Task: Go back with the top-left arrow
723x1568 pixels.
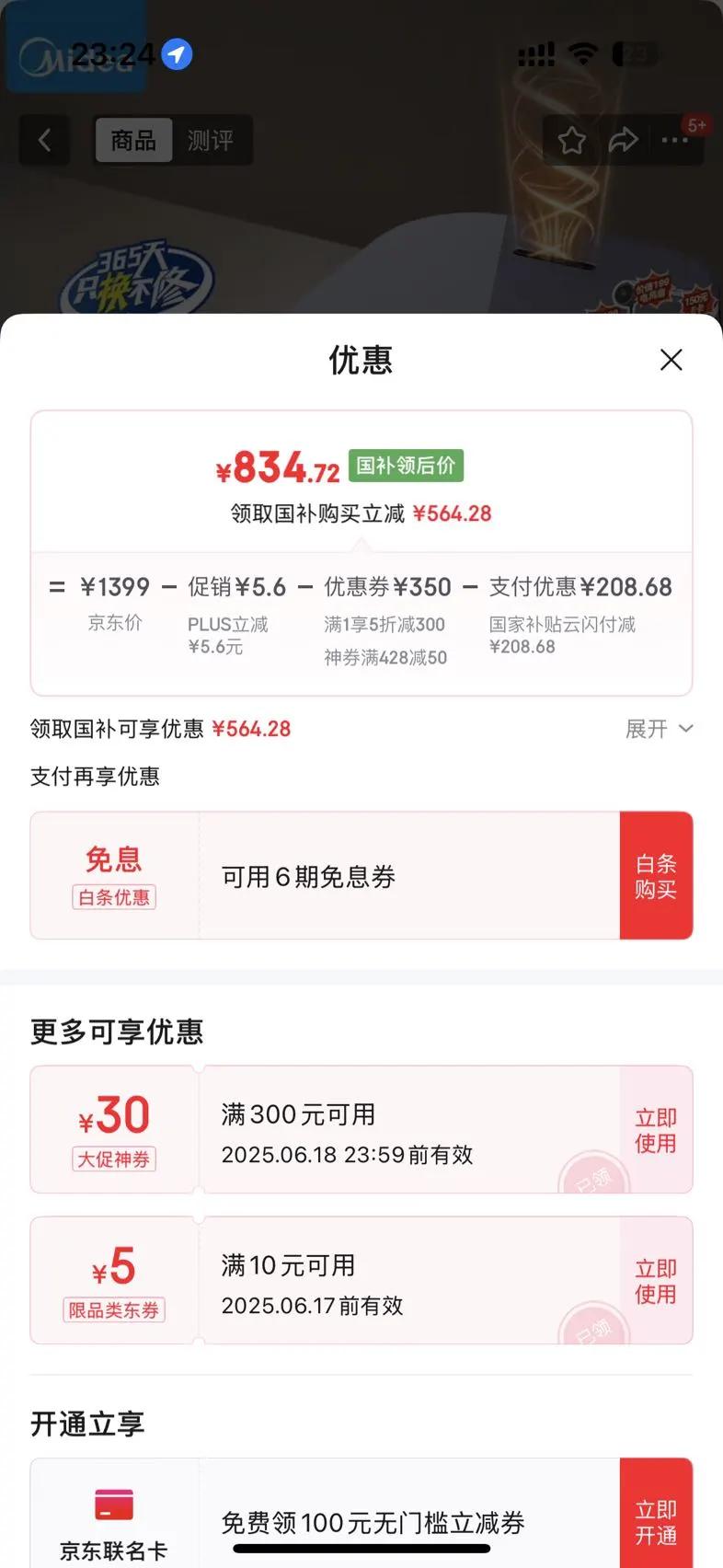Action: click(44, 140)
